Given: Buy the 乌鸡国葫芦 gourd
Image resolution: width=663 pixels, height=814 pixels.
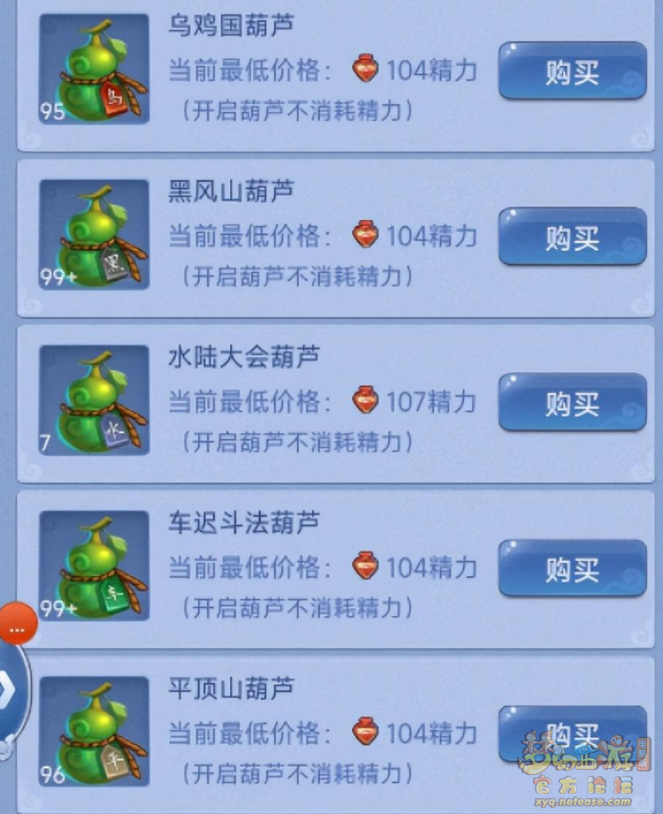Looking at the screenshot, I should [x=572, y=72].
